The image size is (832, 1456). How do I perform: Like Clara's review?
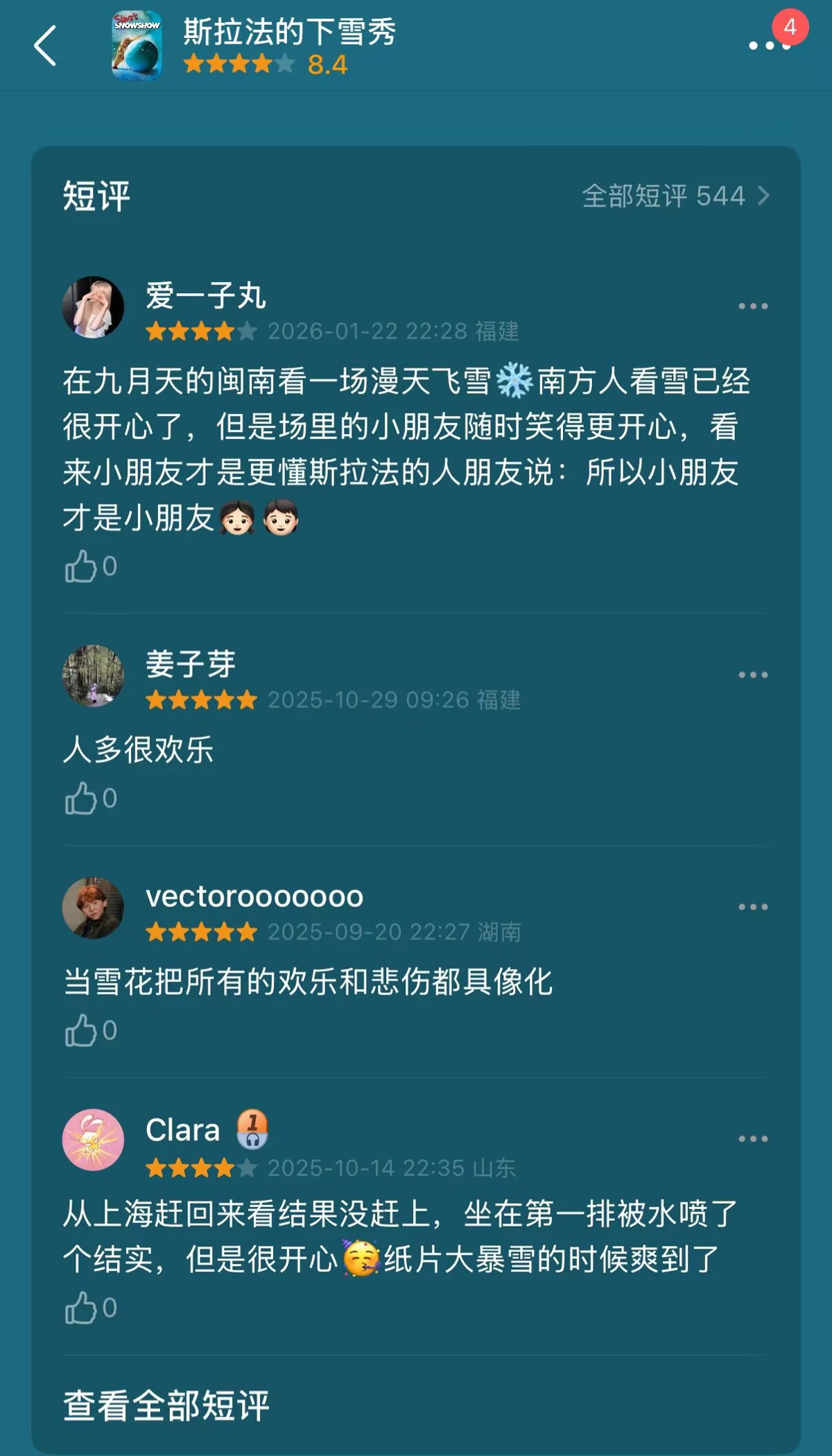[81, 1308]
